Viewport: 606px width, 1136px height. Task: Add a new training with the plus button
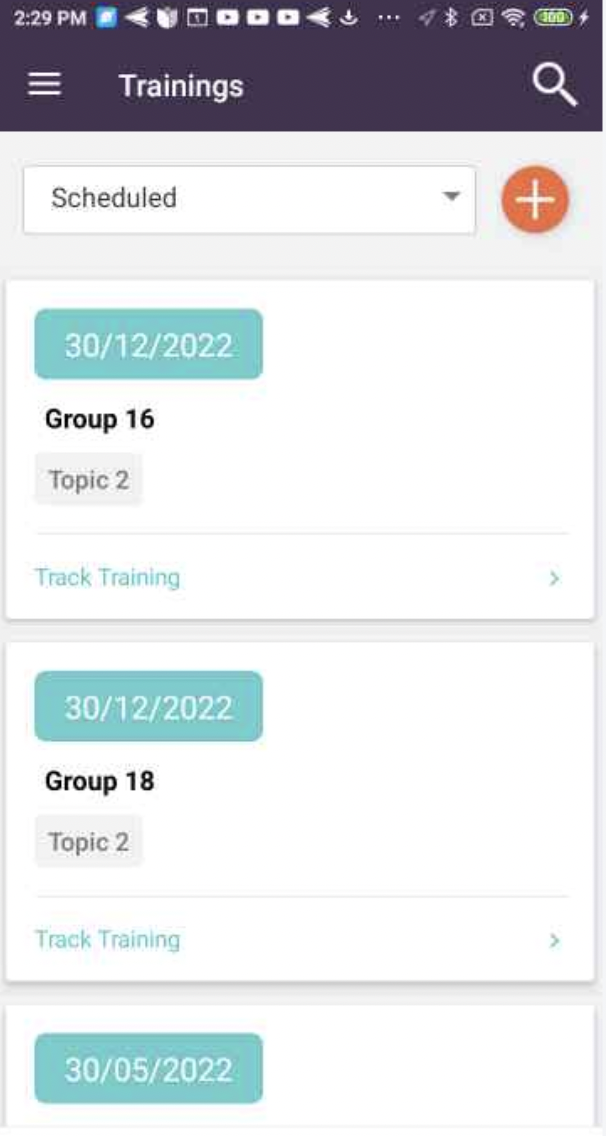pos(535,200)
